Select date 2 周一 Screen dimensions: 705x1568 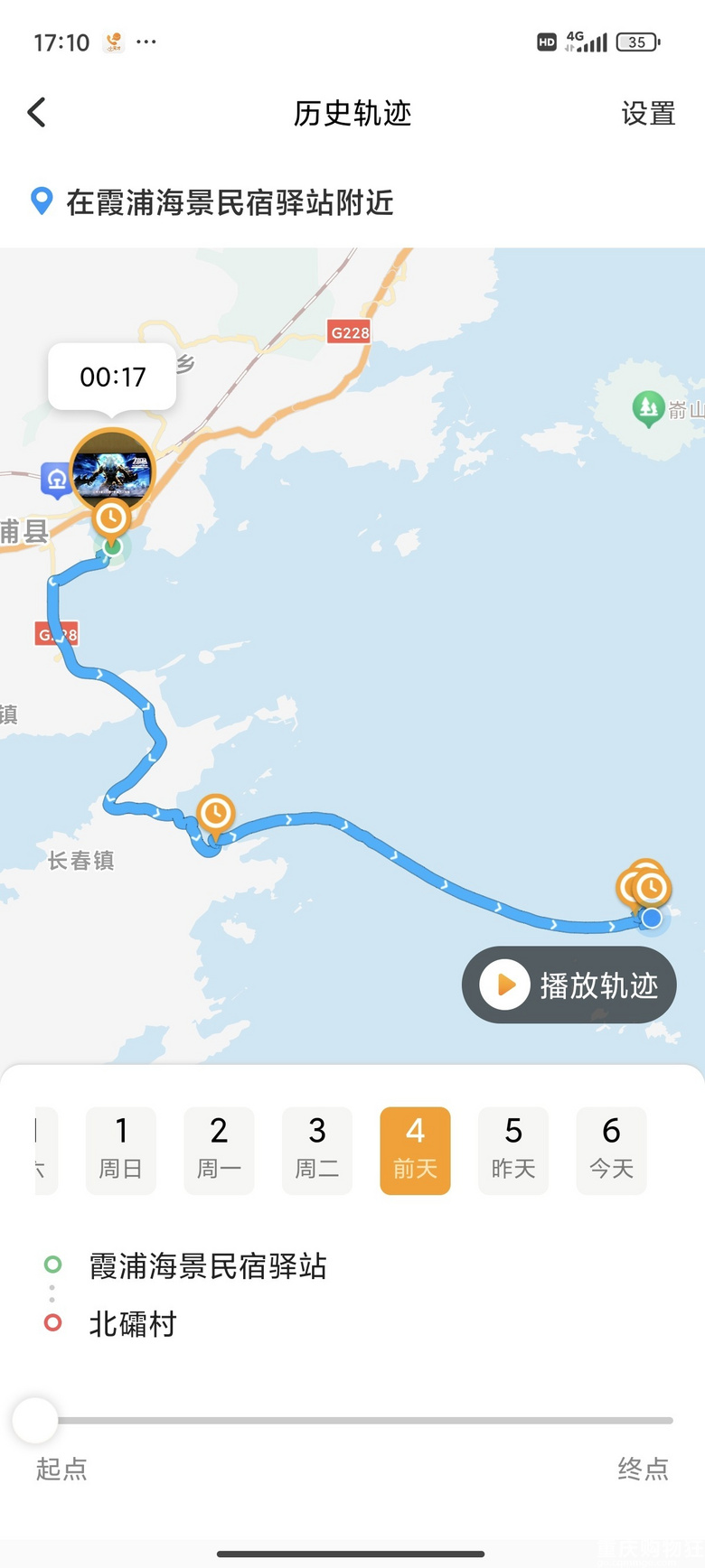[219, 1150]
